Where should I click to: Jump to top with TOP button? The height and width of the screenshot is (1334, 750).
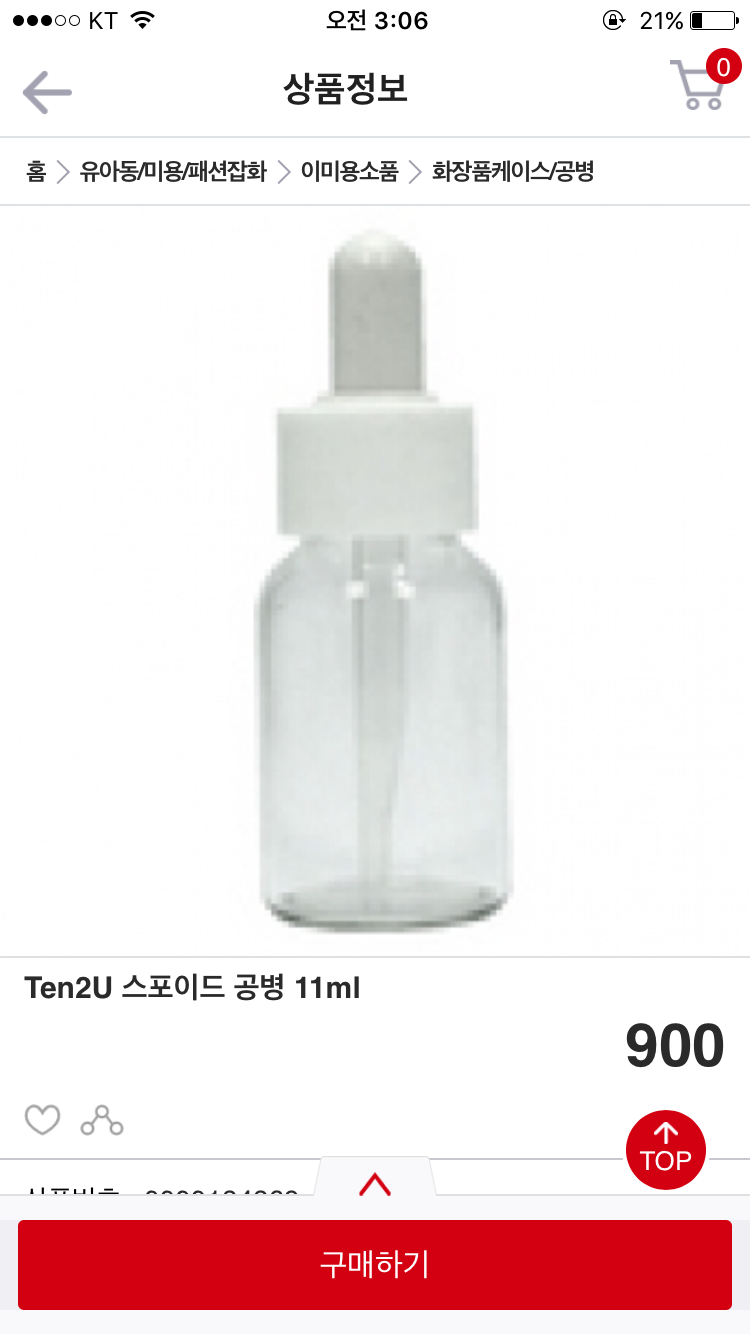tap(666, 1150)
